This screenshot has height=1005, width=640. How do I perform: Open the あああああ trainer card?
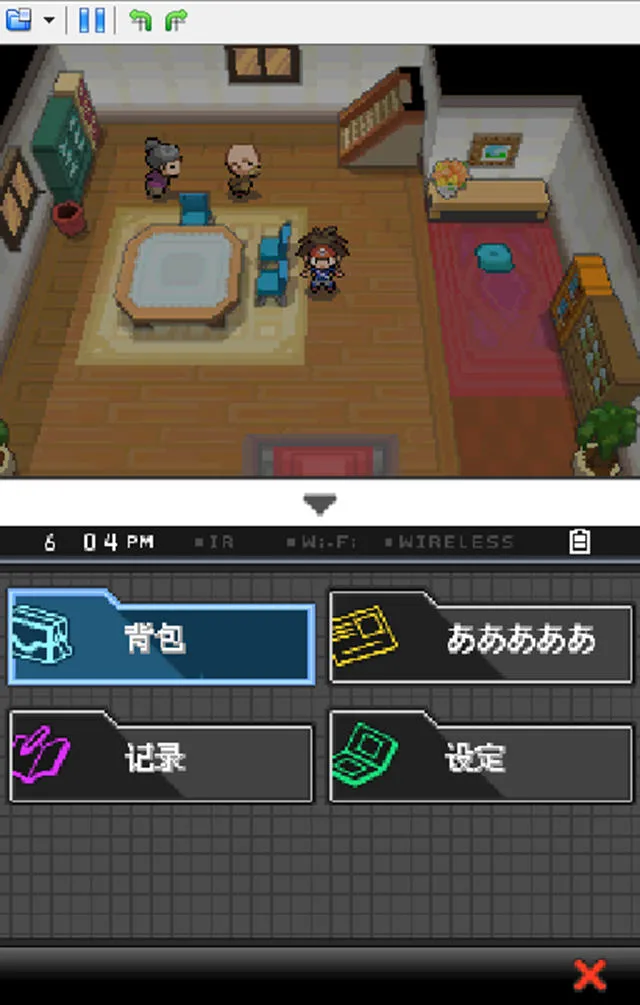pyautogui.click(x=482, y=637)
